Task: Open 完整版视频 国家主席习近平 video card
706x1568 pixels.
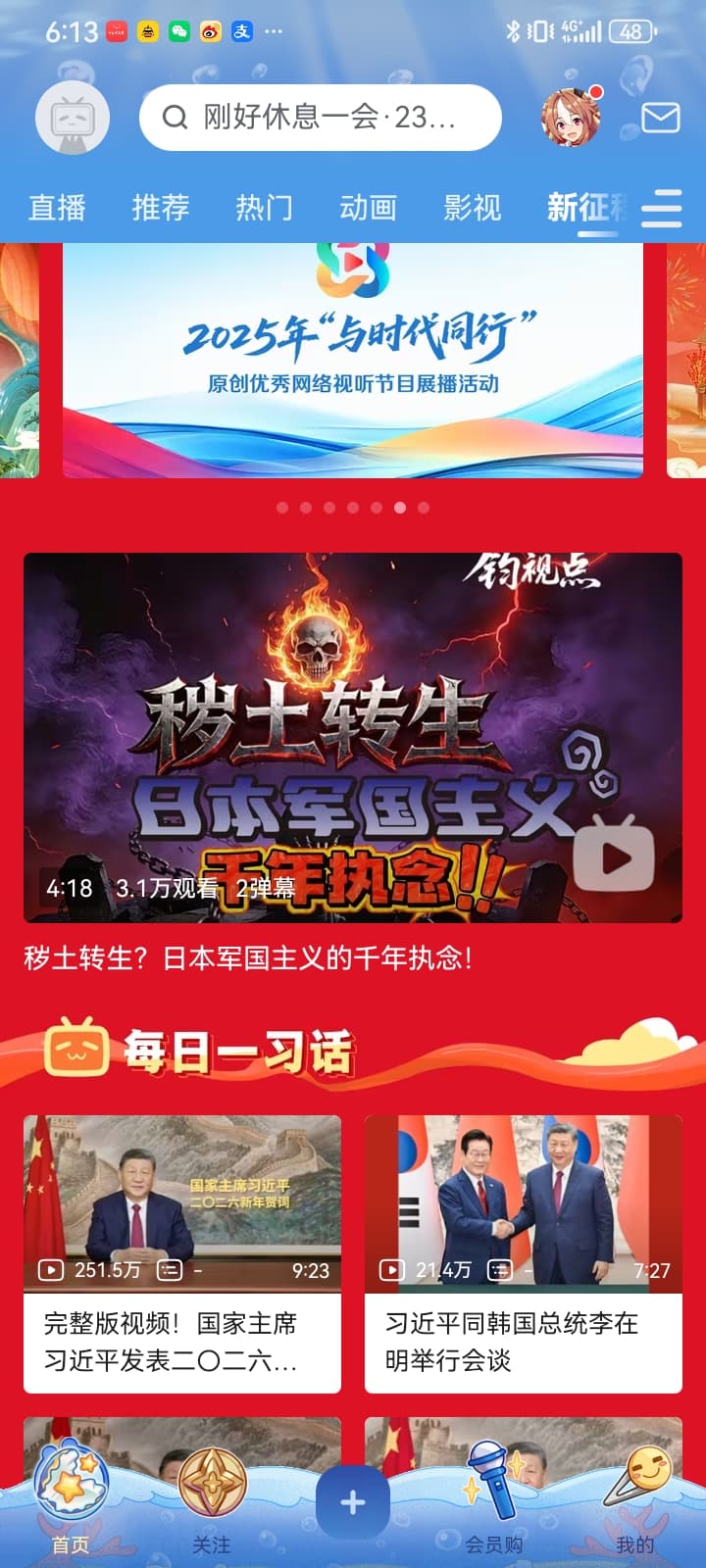Action: (182, 1253)
